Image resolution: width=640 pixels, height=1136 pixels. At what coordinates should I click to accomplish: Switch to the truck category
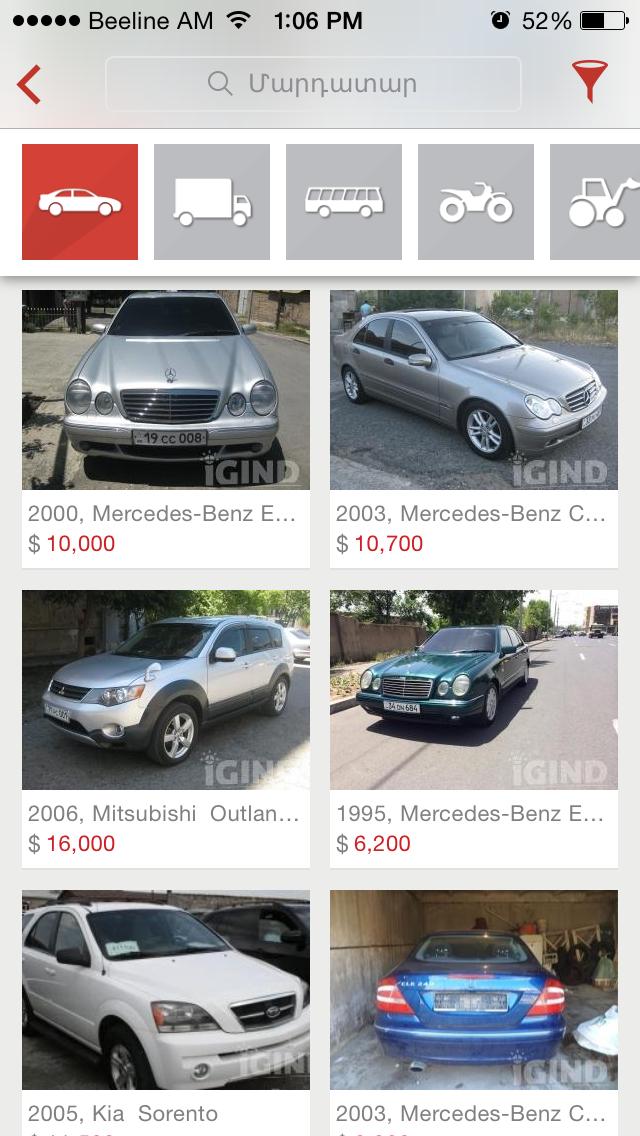pyautogui.click(x=212, y=202)
